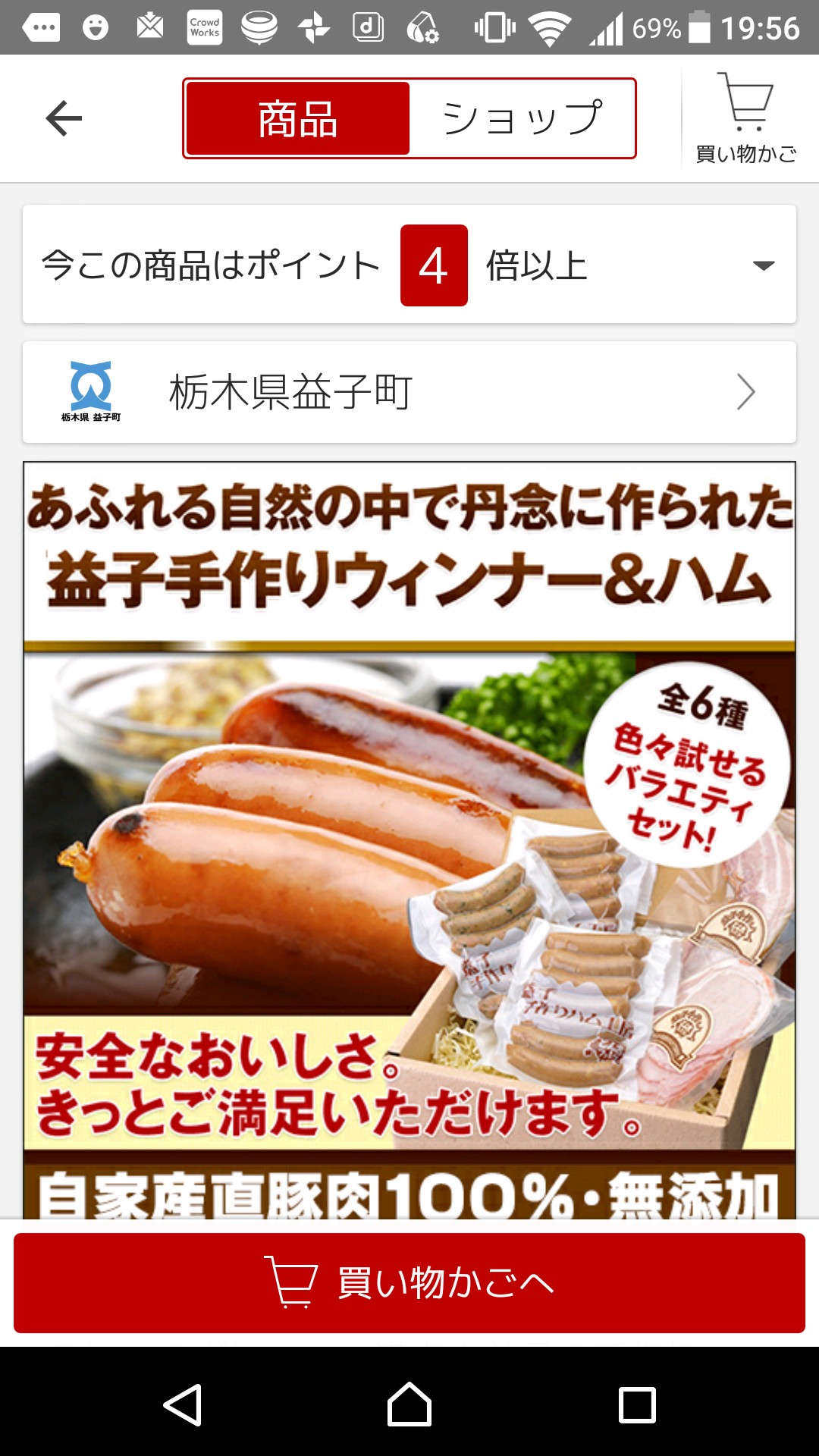This screenshot has width=819, height=1456.
Task: Open the 栃木県益子町 shop row
Action: tap(409, 392)
